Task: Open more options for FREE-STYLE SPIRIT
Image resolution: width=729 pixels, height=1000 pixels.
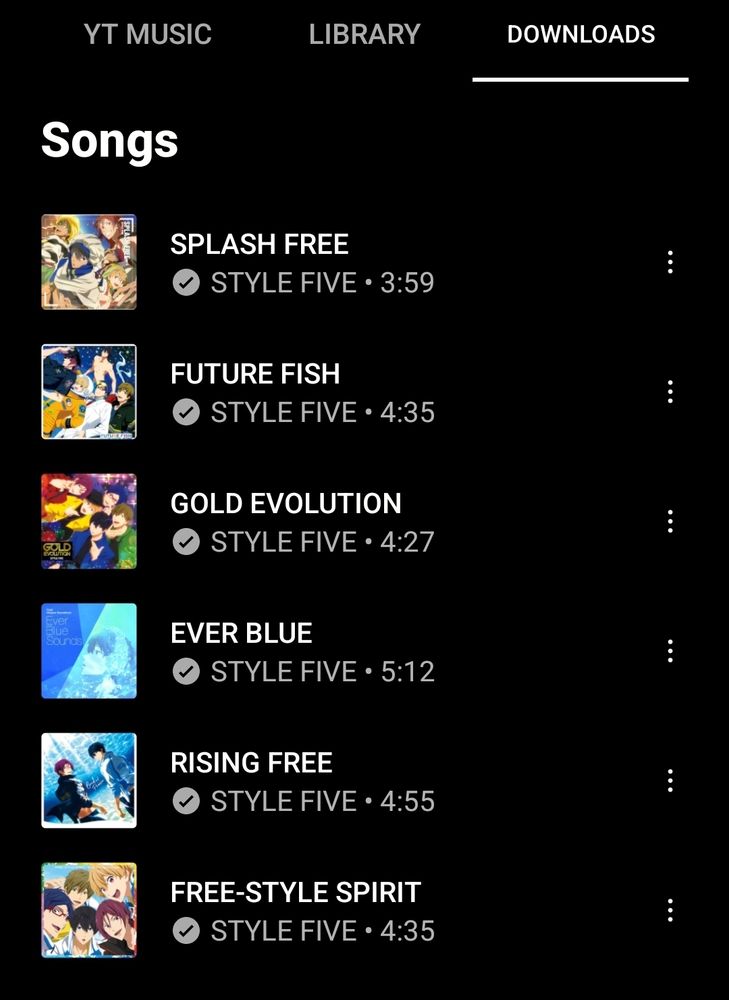Action: (x=670, y=910)
